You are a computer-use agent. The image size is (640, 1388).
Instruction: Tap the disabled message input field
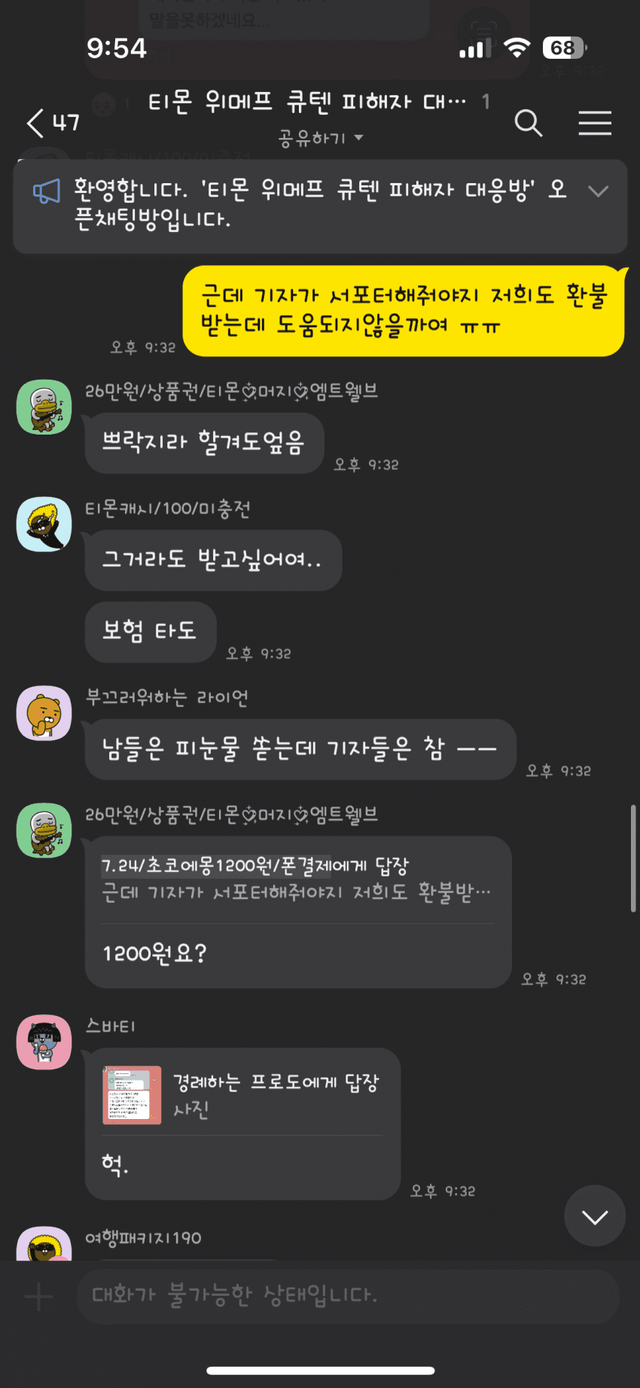[x=348, y=1297]
